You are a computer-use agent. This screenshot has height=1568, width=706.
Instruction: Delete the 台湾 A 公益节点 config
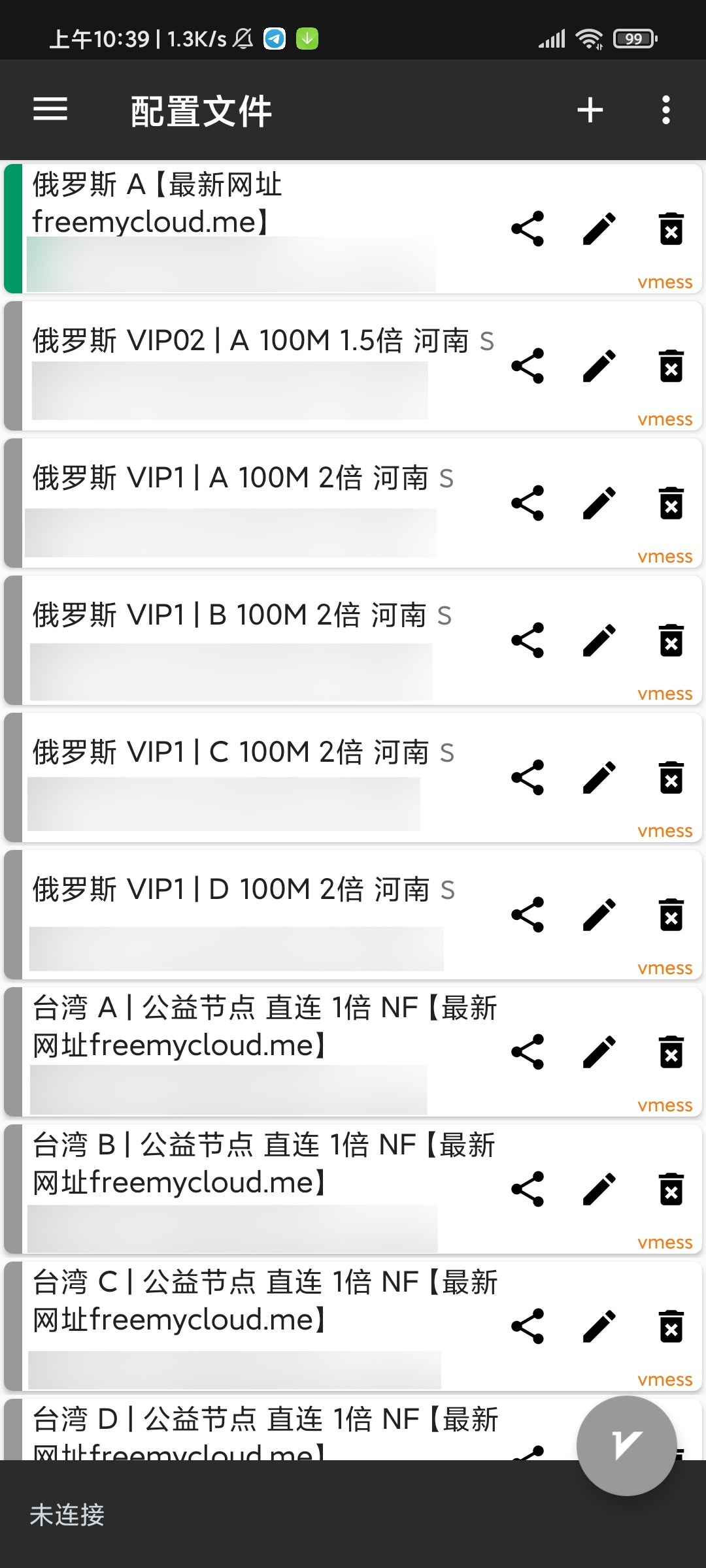[x=671, y=1052]
